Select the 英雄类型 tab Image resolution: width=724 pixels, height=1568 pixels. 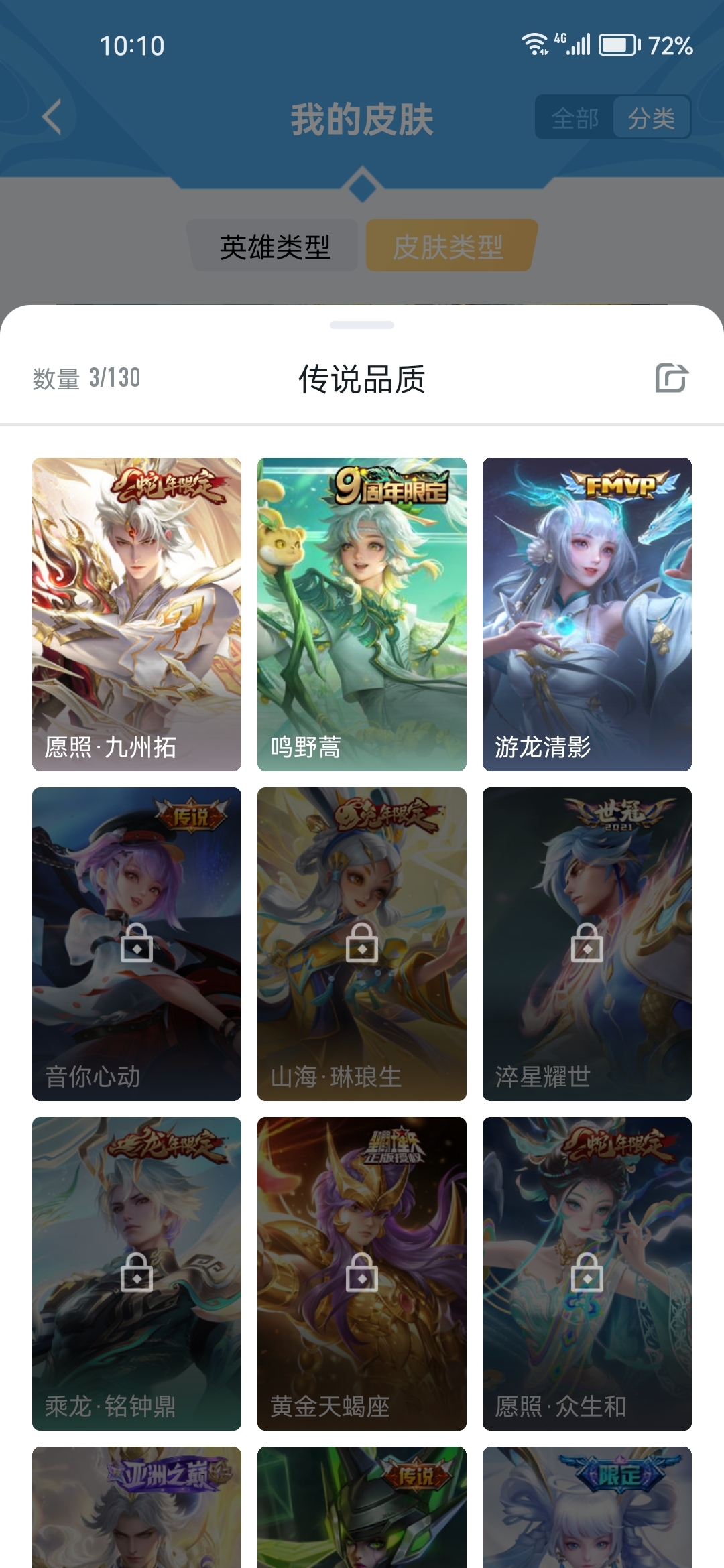point(275,246)
